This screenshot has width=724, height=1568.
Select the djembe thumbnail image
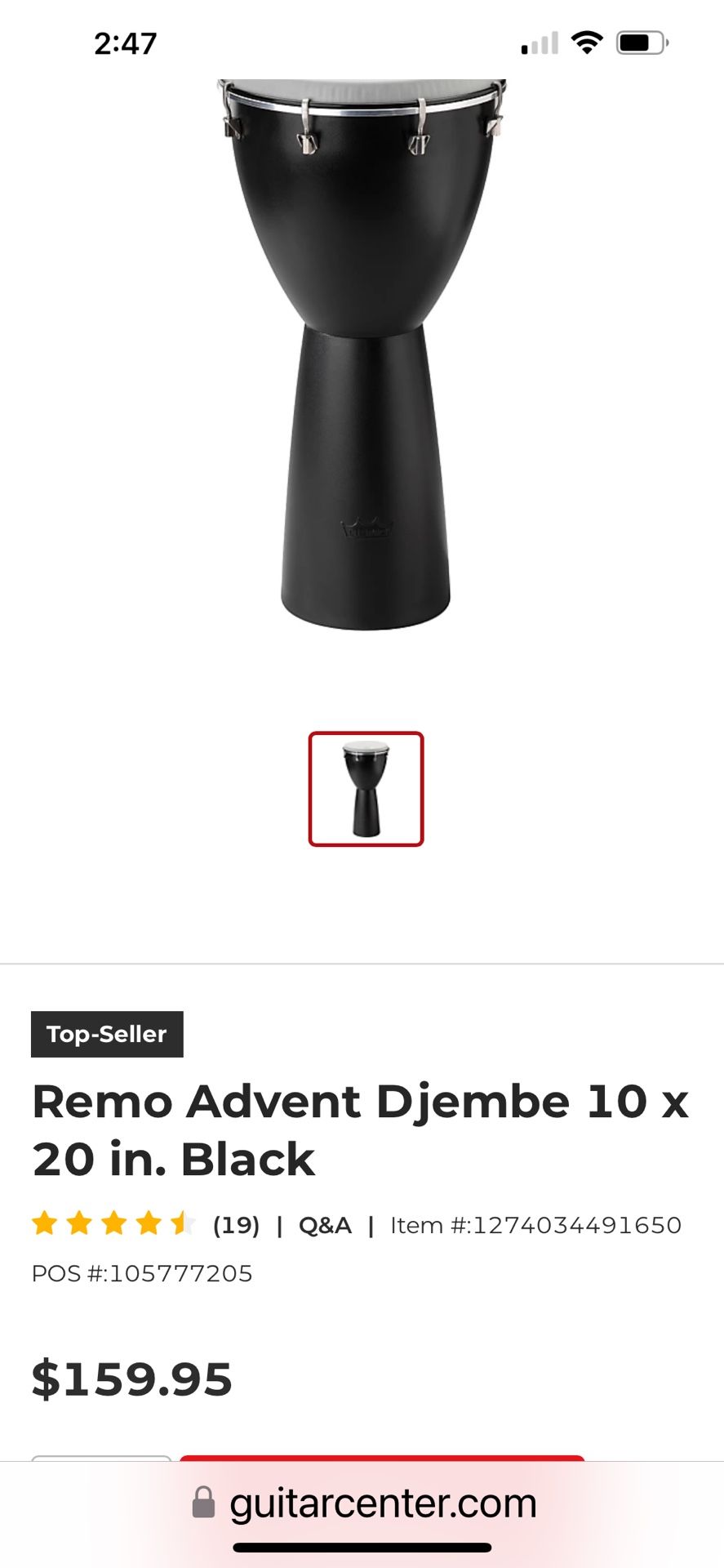tap(366, 789)
